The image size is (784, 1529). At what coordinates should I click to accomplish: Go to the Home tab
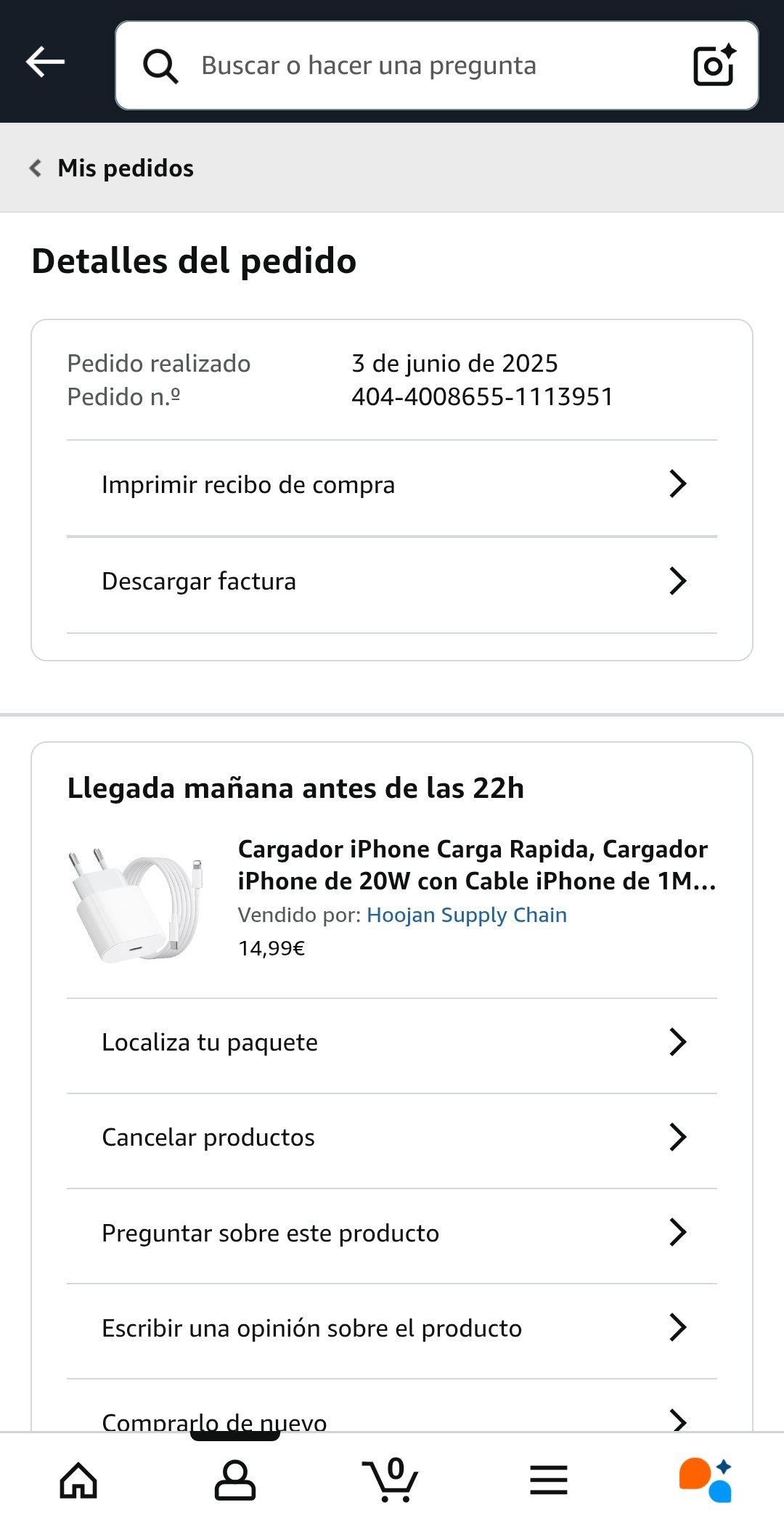tap(78, 1480)
